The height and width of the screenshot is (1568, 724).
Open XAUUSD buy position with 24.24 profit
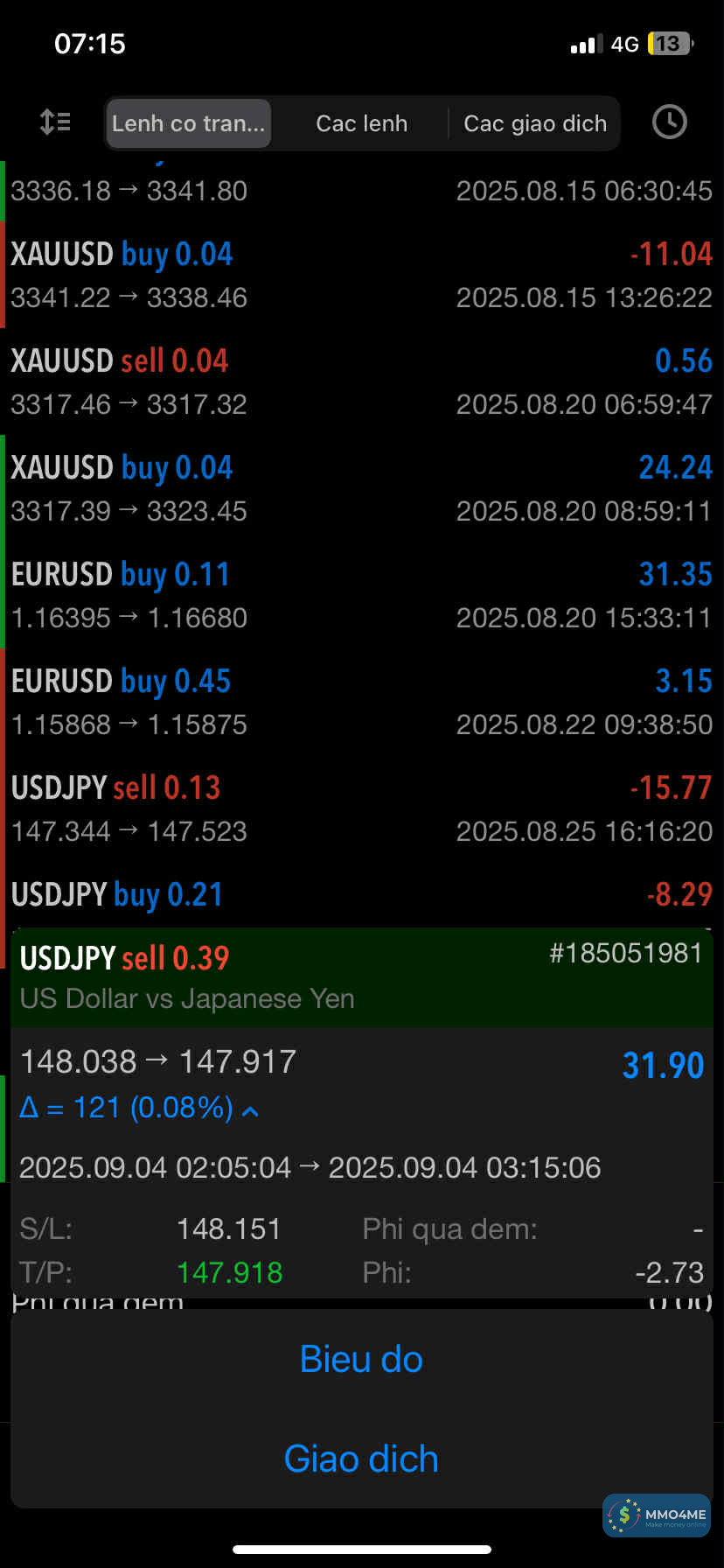(361, 488)
